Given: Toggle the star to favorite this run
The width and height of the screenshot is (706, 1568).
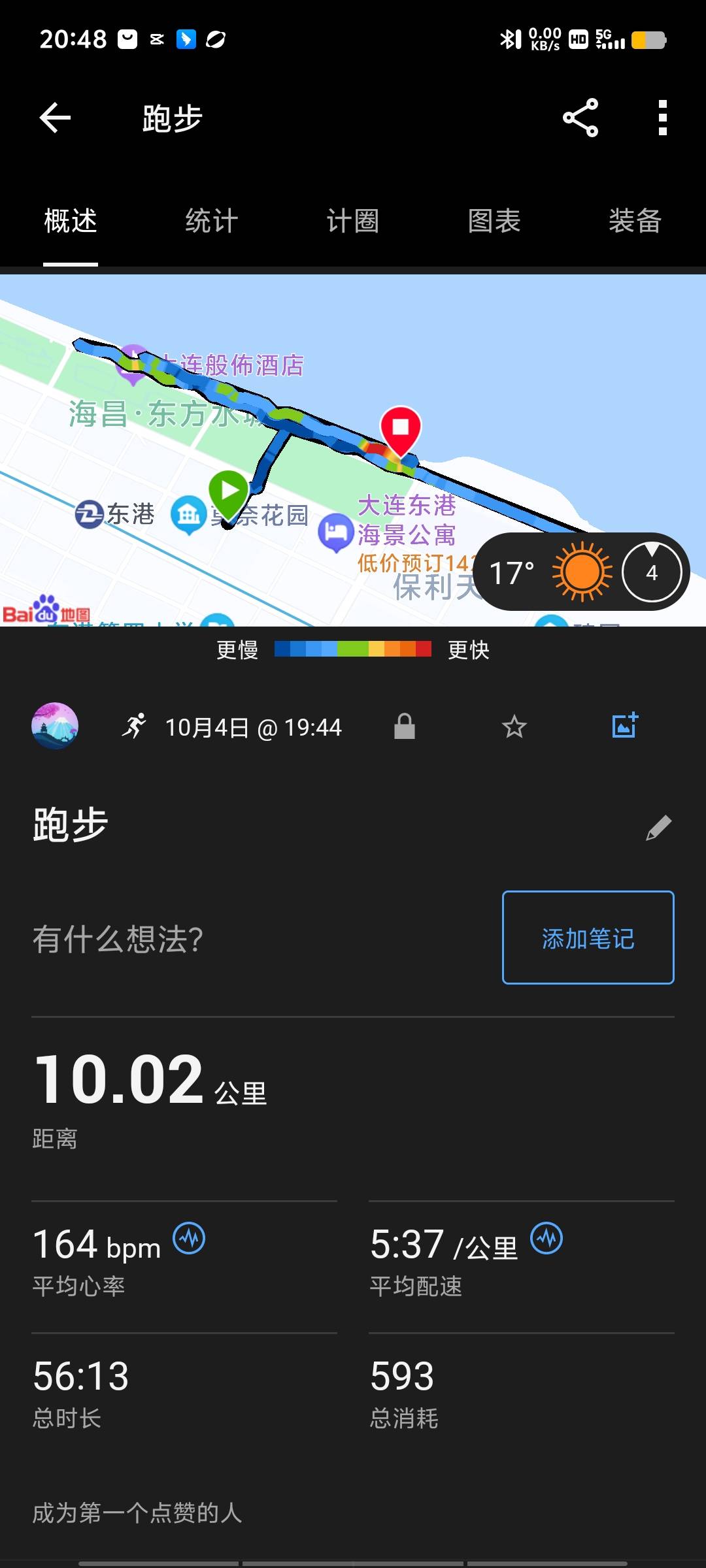Looking at the screenshot, I should pyautogui.click(x=514, y=726).
